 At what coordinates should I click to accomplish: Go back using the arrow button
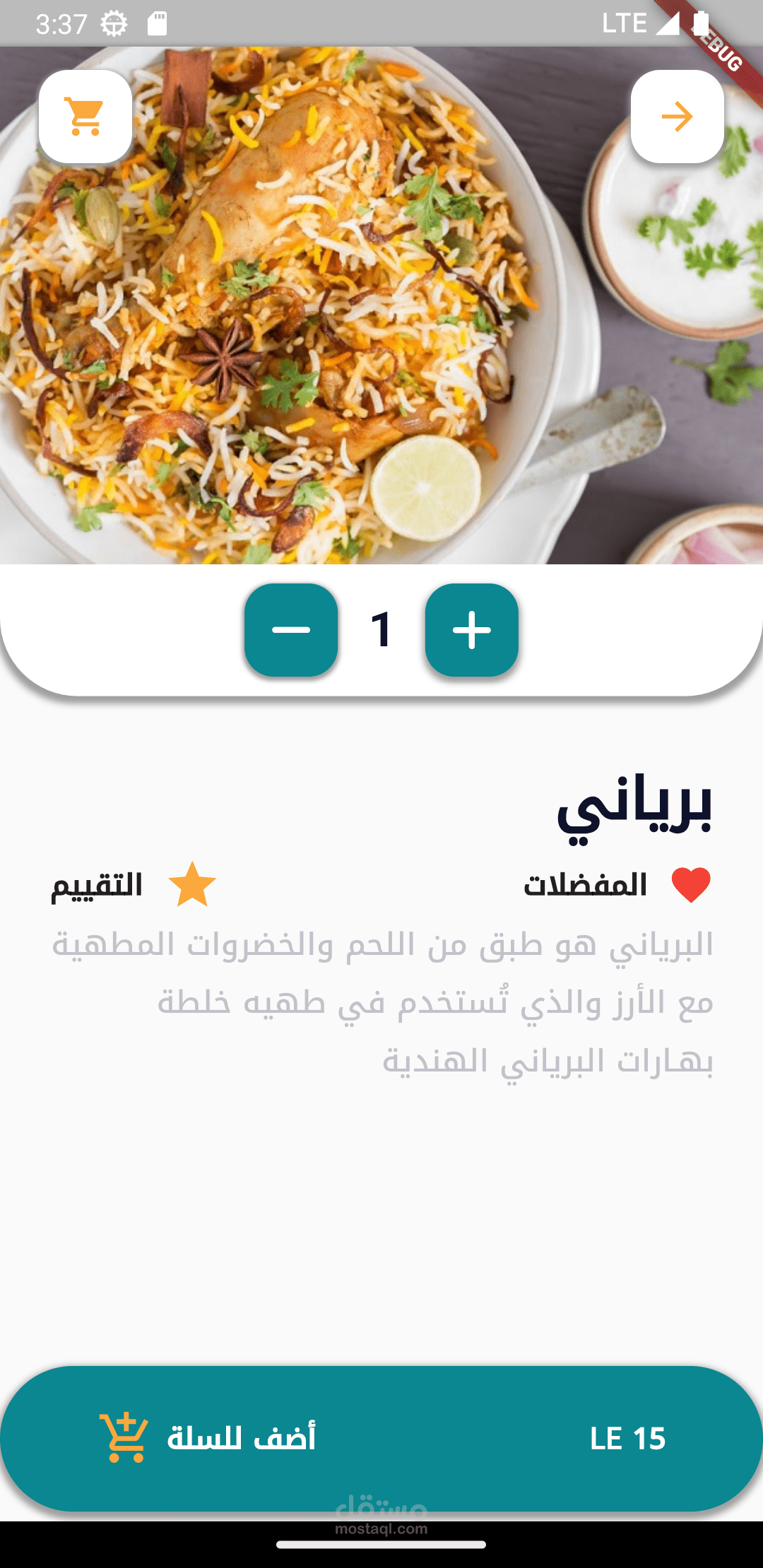(x=677, y=117)
